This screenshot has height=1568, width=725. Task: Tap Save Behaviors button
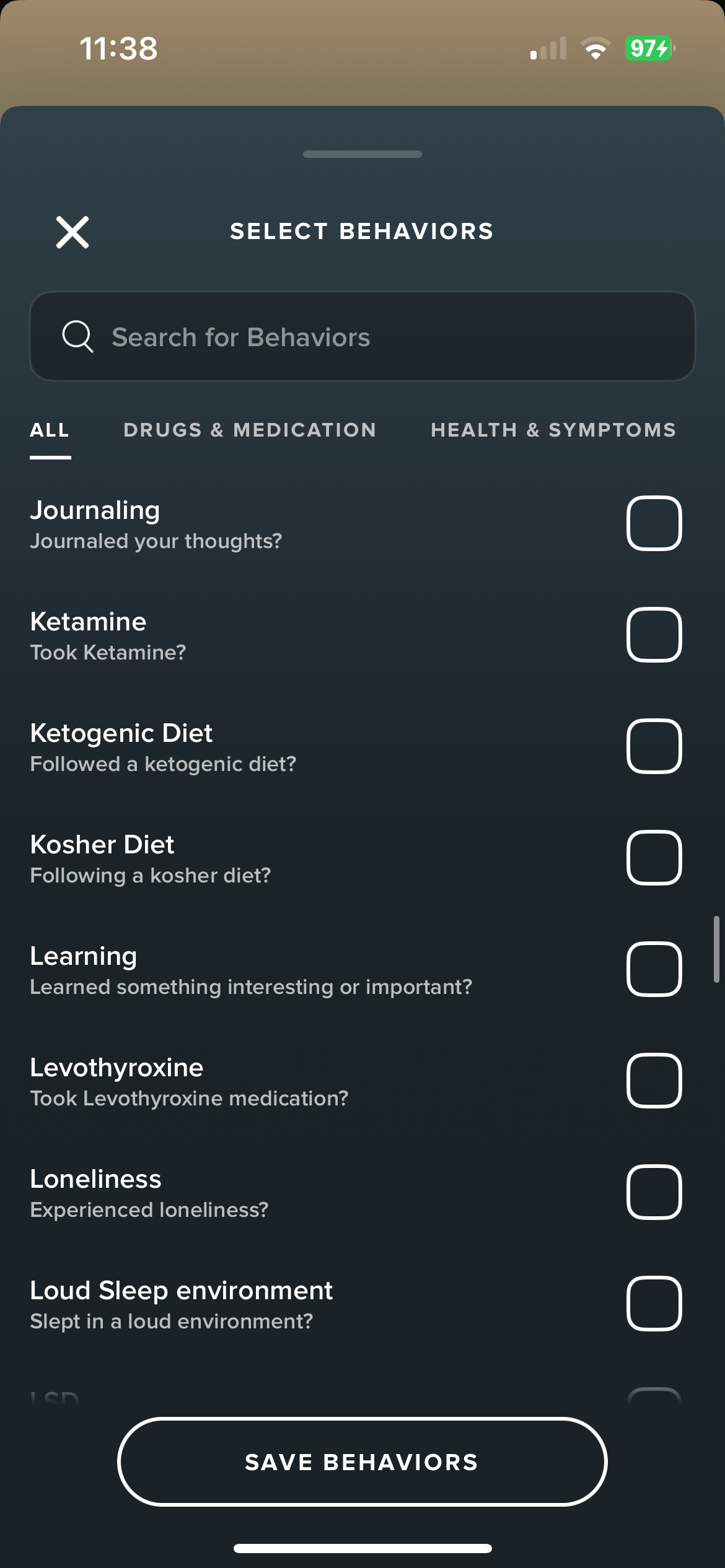click(x=362, y=1462)
